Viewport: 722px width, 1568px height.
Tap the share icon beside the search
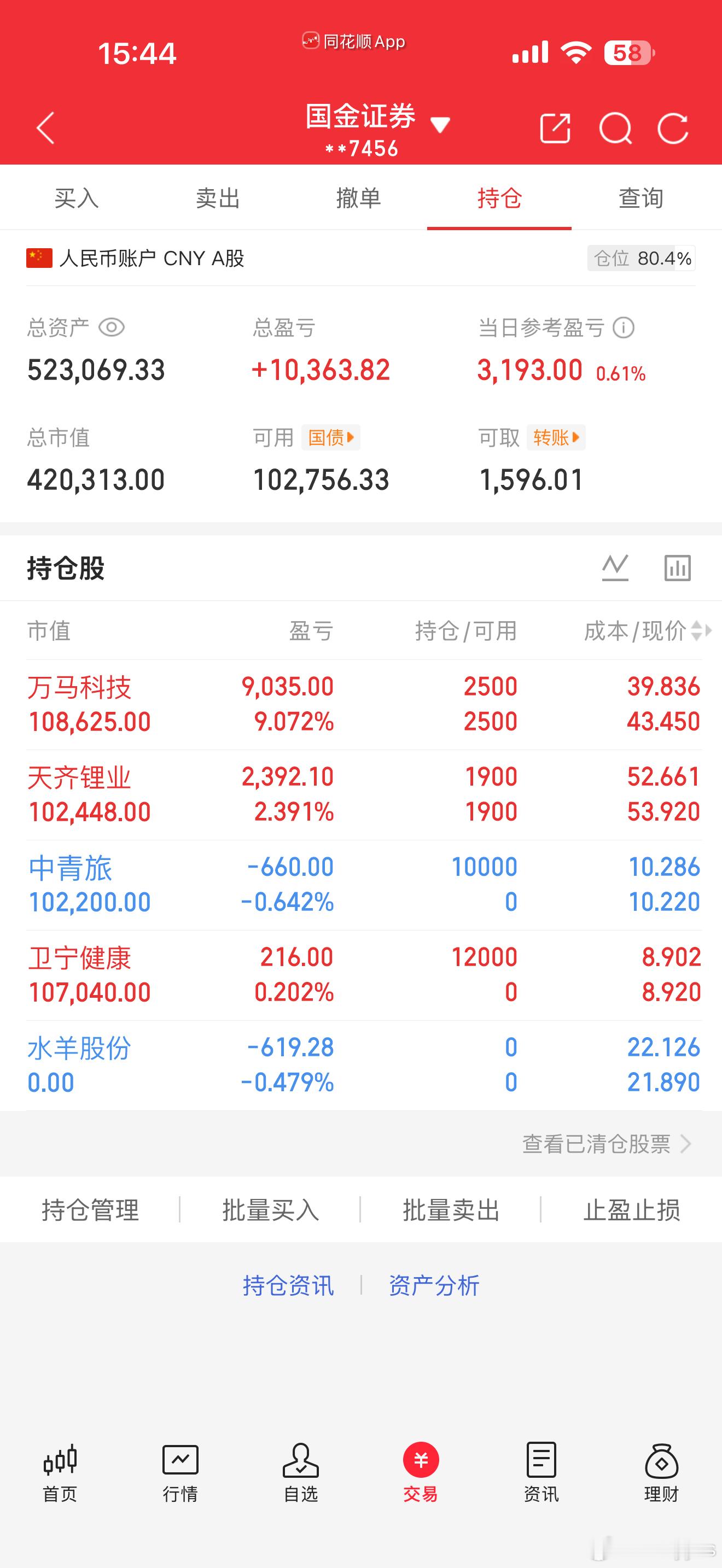tap(555, 128)
